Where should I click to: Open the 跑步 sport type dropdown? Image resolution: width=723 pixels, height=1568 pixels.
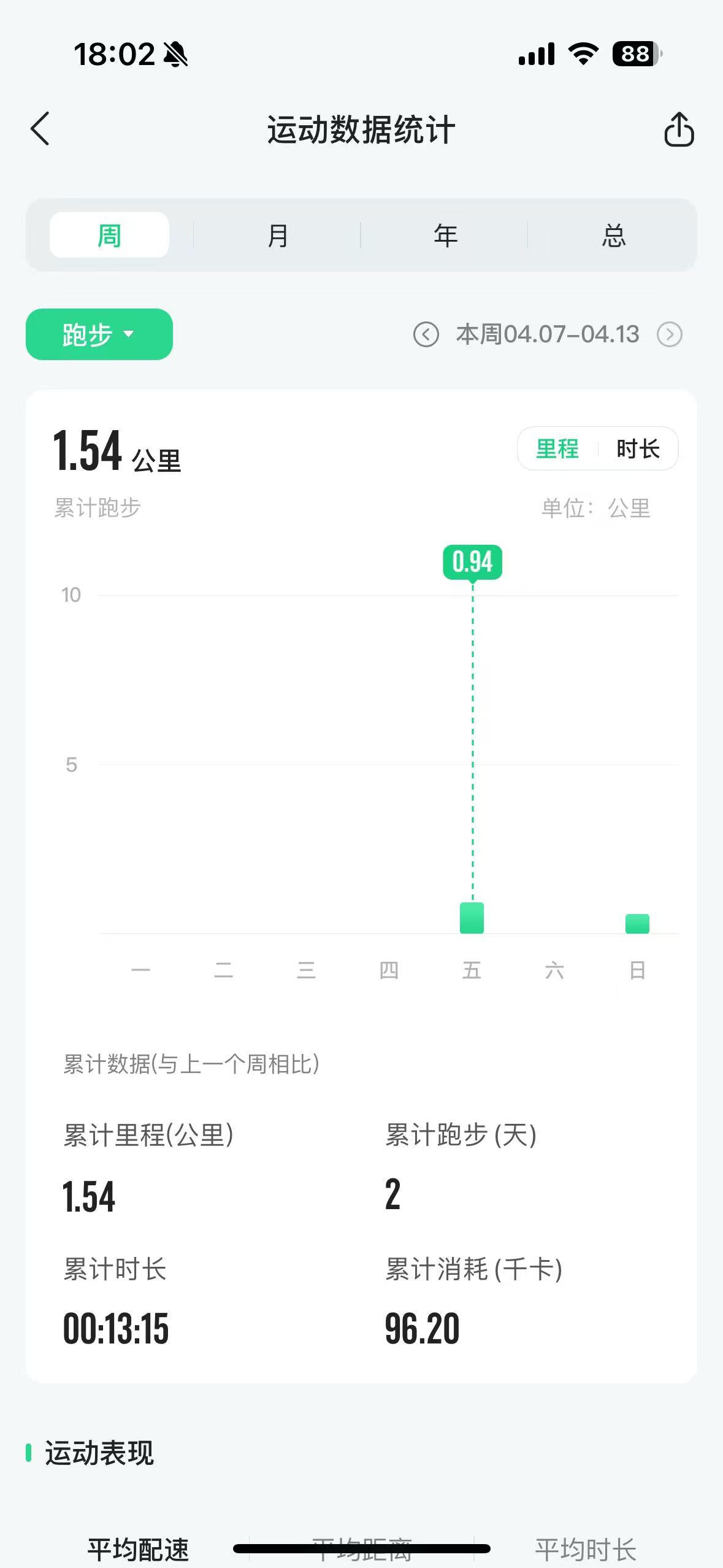[x=99, y=334]
